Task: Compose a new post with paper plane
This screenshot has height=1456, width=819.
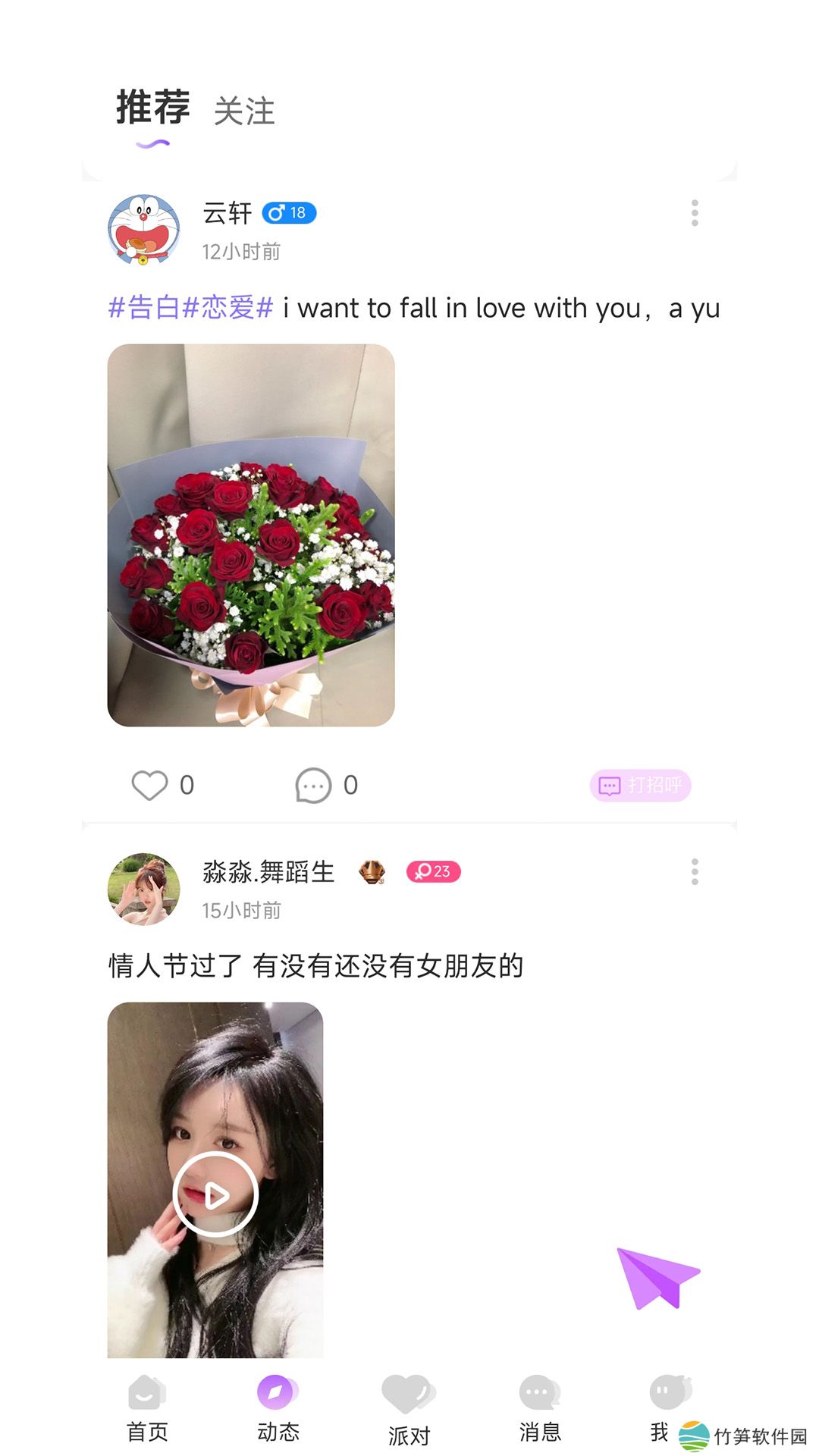Action: [657, 1279]
